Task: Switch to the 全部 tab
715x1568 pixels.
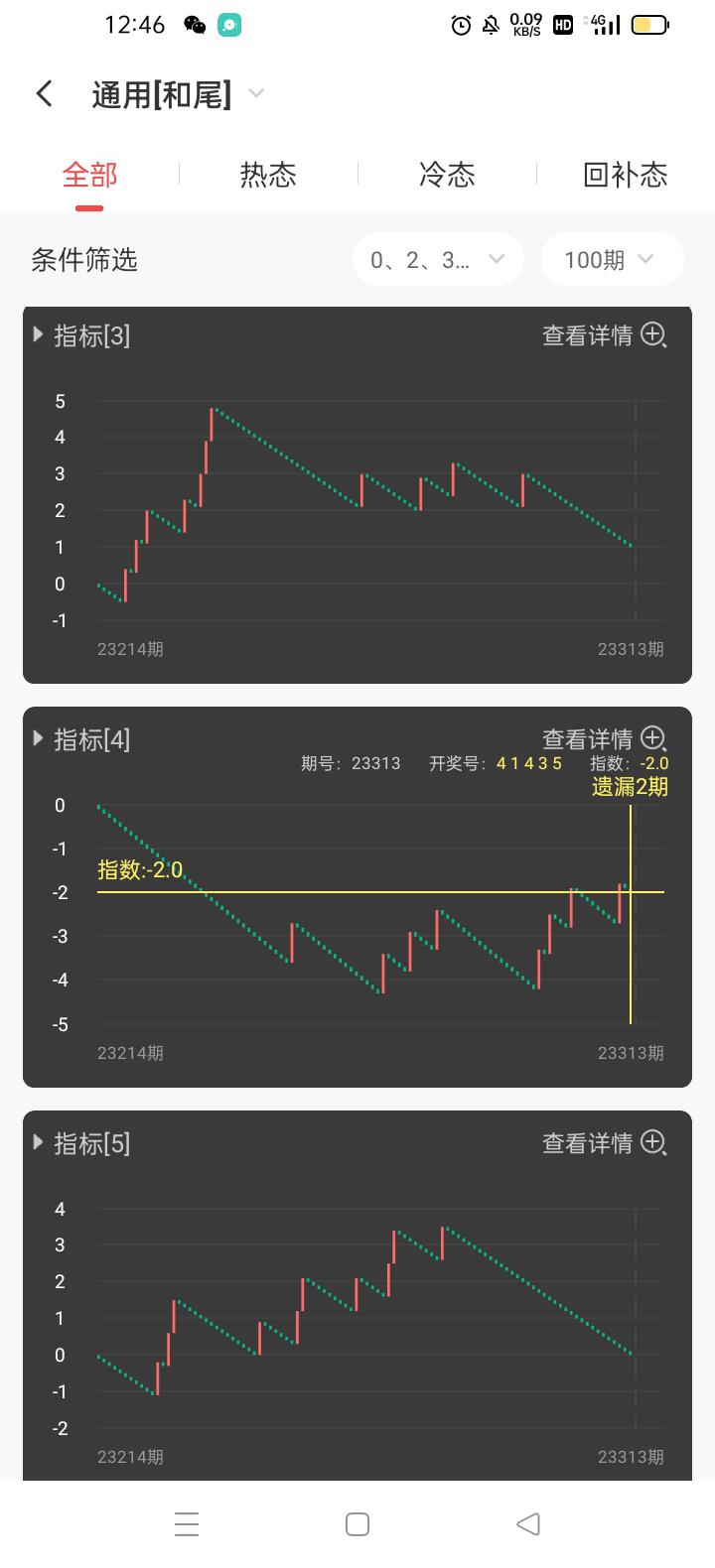Action: coord(89,176)
